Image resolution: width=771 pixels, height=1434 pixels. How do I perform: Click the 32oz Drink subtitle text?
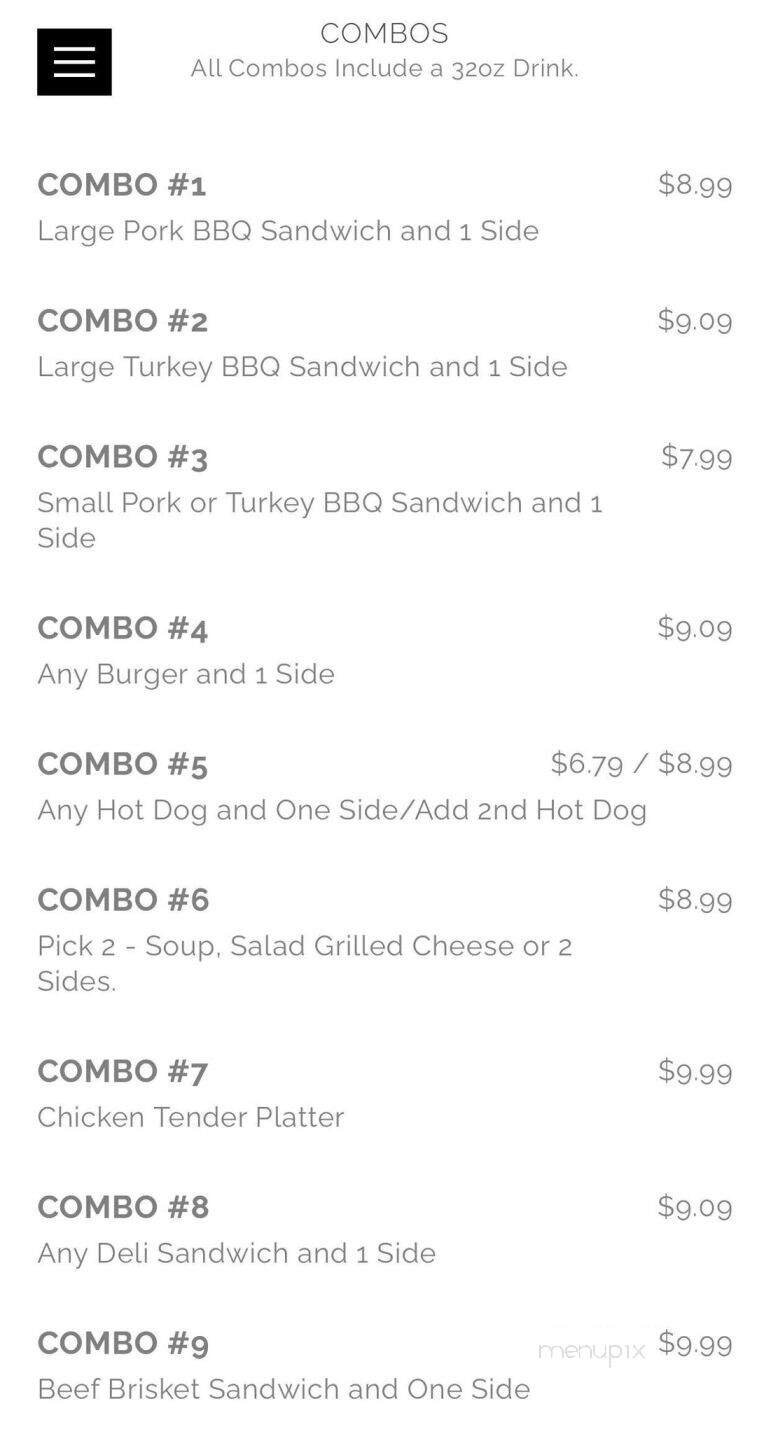[x=385, y=69]
